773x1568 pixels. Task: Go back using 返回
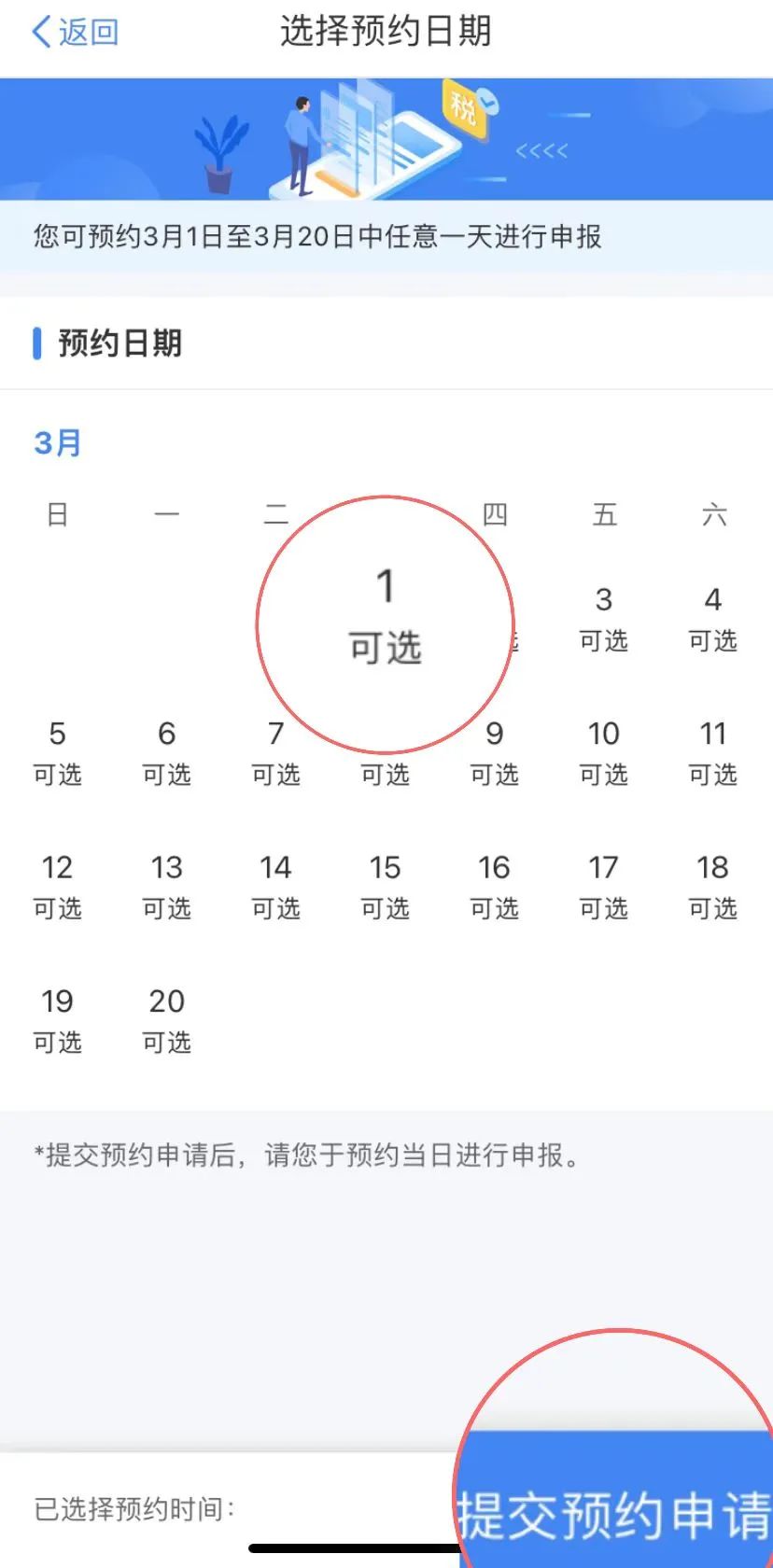point(75,32)
